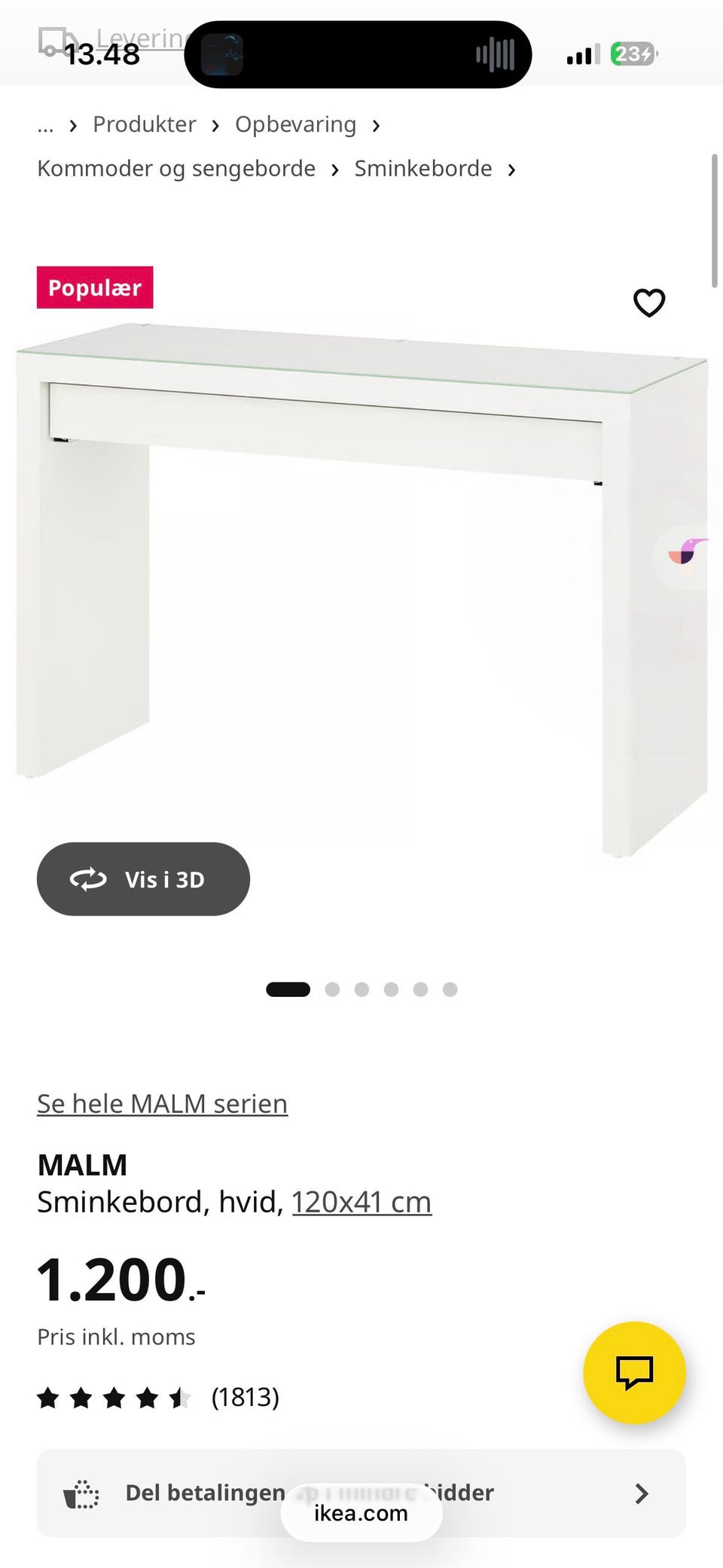Tap the audio waveform in the Dynamic Island
The width and height of the screenshot is (723, 1568).
493,53
